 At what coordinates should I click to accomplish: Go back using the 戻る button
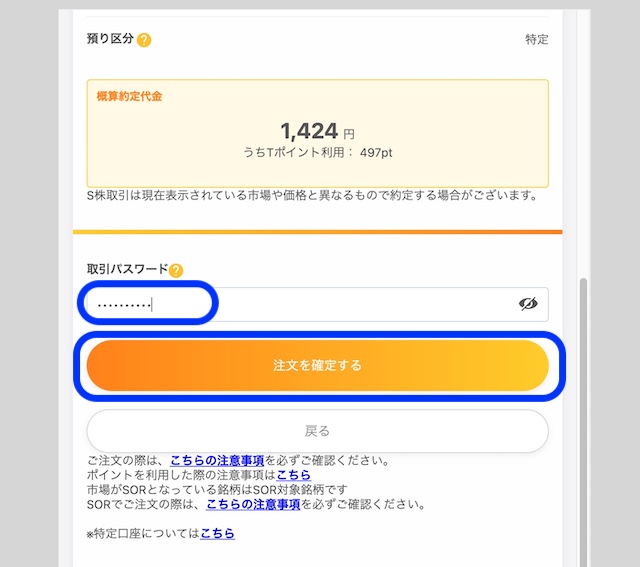click(x=317, y=431)
